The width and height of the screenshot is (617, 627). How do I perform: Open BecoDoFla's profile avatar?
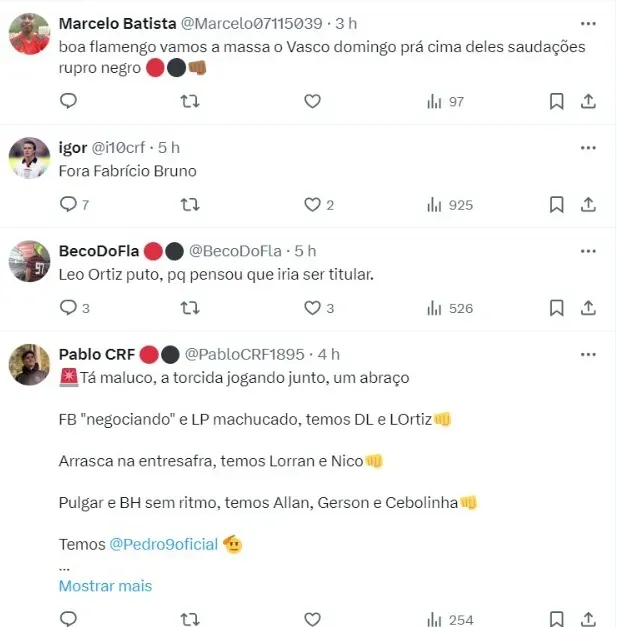pyautogui.click(x=30, y=262)
